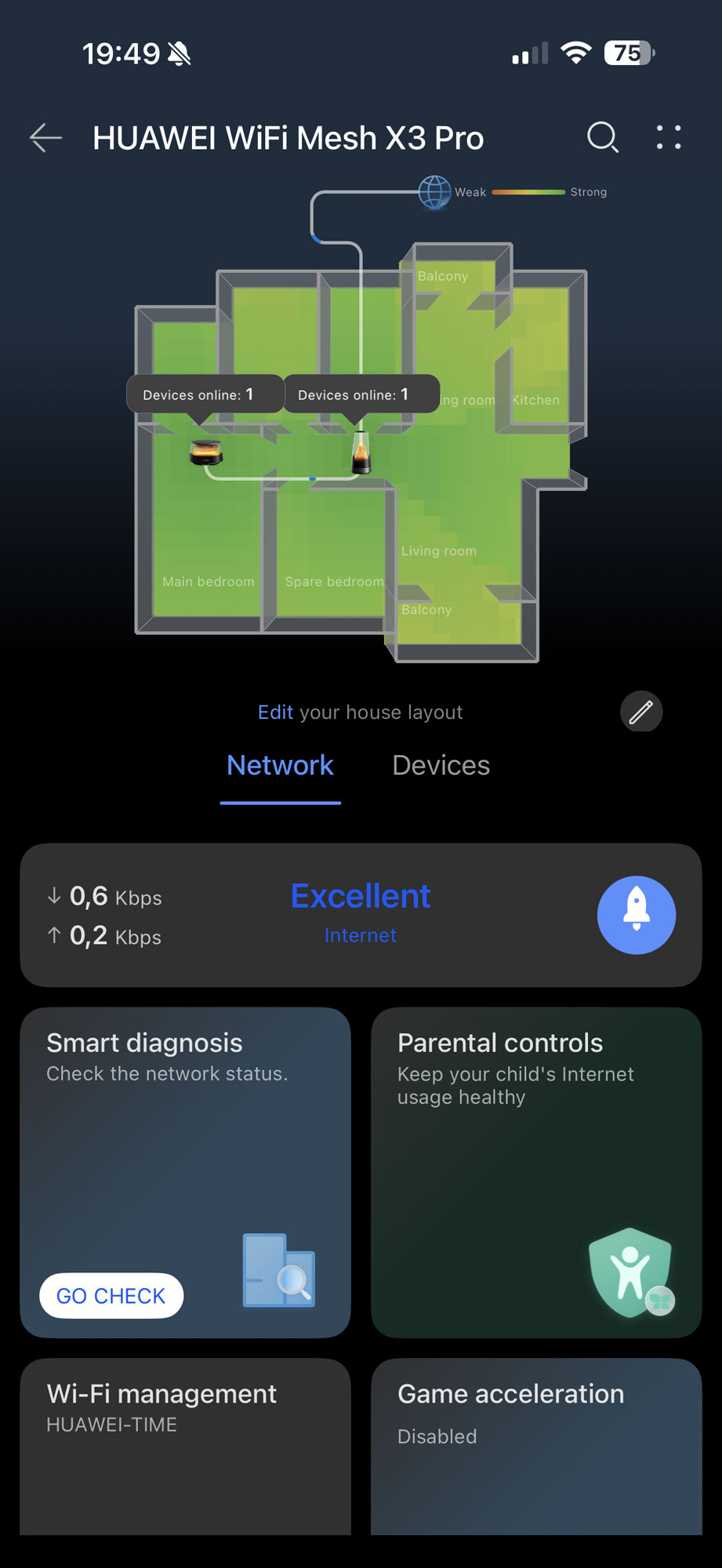722x1568 pixels.
Task: Switch to the Devices tab
Action: [x=440, y=765]
